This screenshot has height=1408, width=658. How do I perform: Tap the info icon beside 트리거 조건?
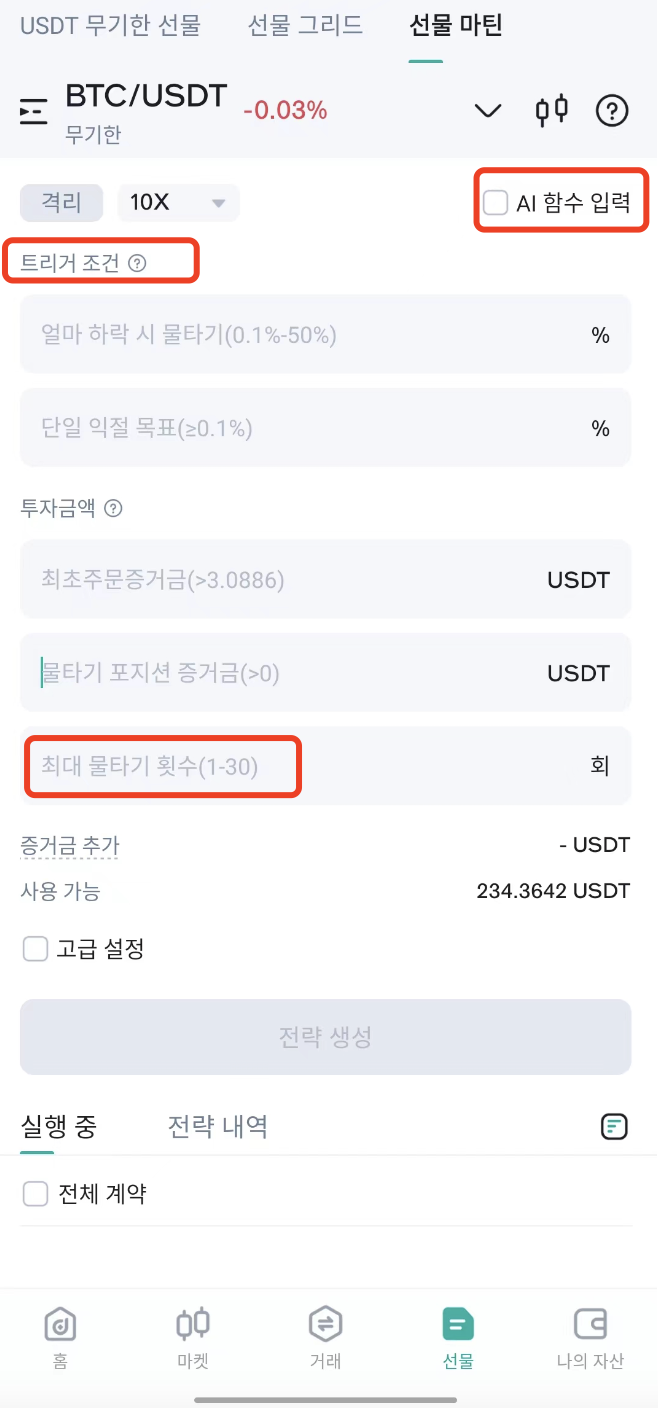click(138, 264)
